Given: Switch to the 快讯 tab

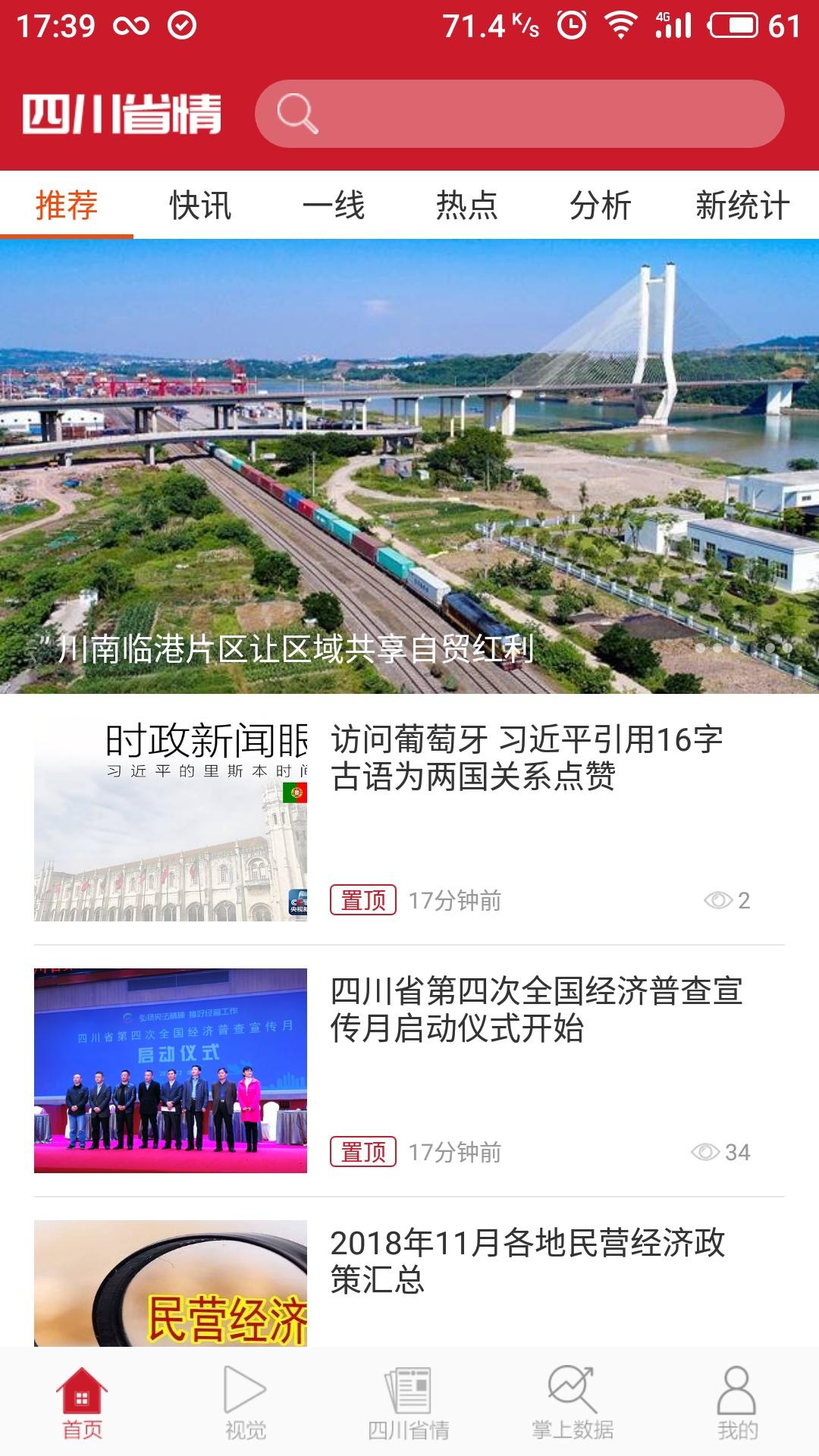Looking at the screenshot, I should pyautogui.click(x=202, y=205).
